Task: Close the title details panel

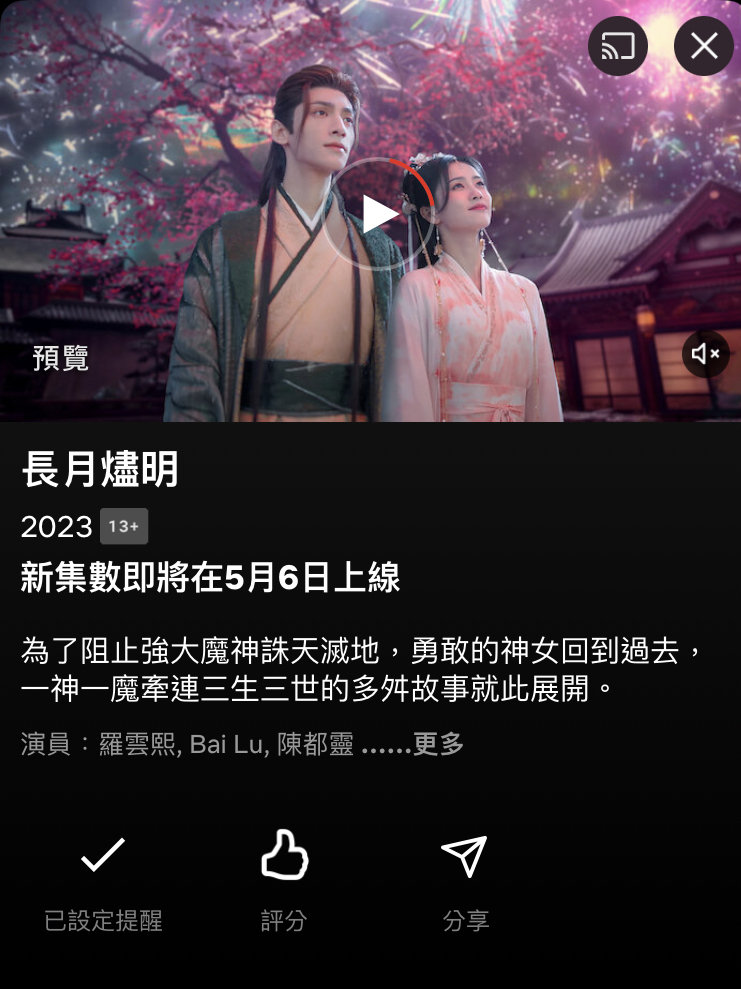Action: coord(704,46)
